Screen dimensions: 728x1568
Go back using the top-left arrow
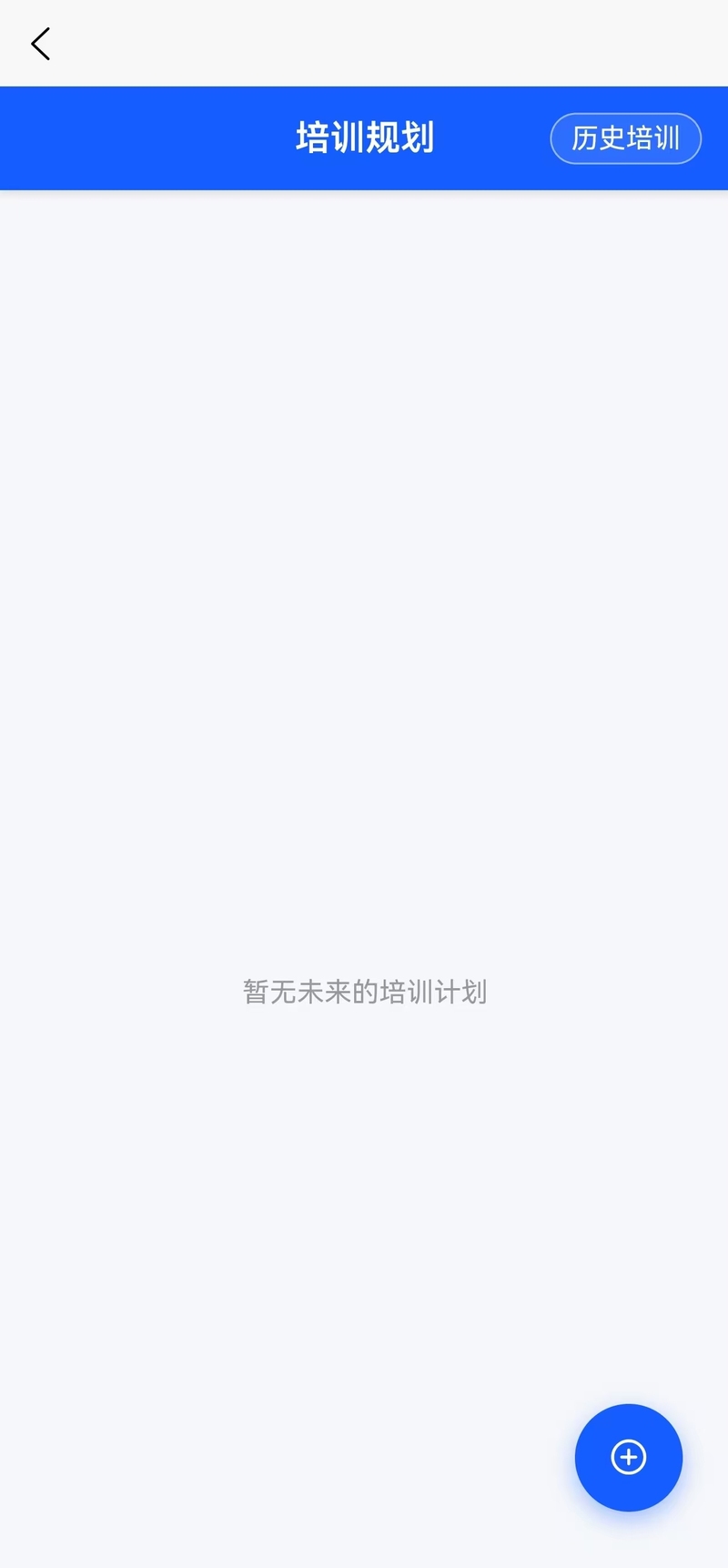(41, 44)
